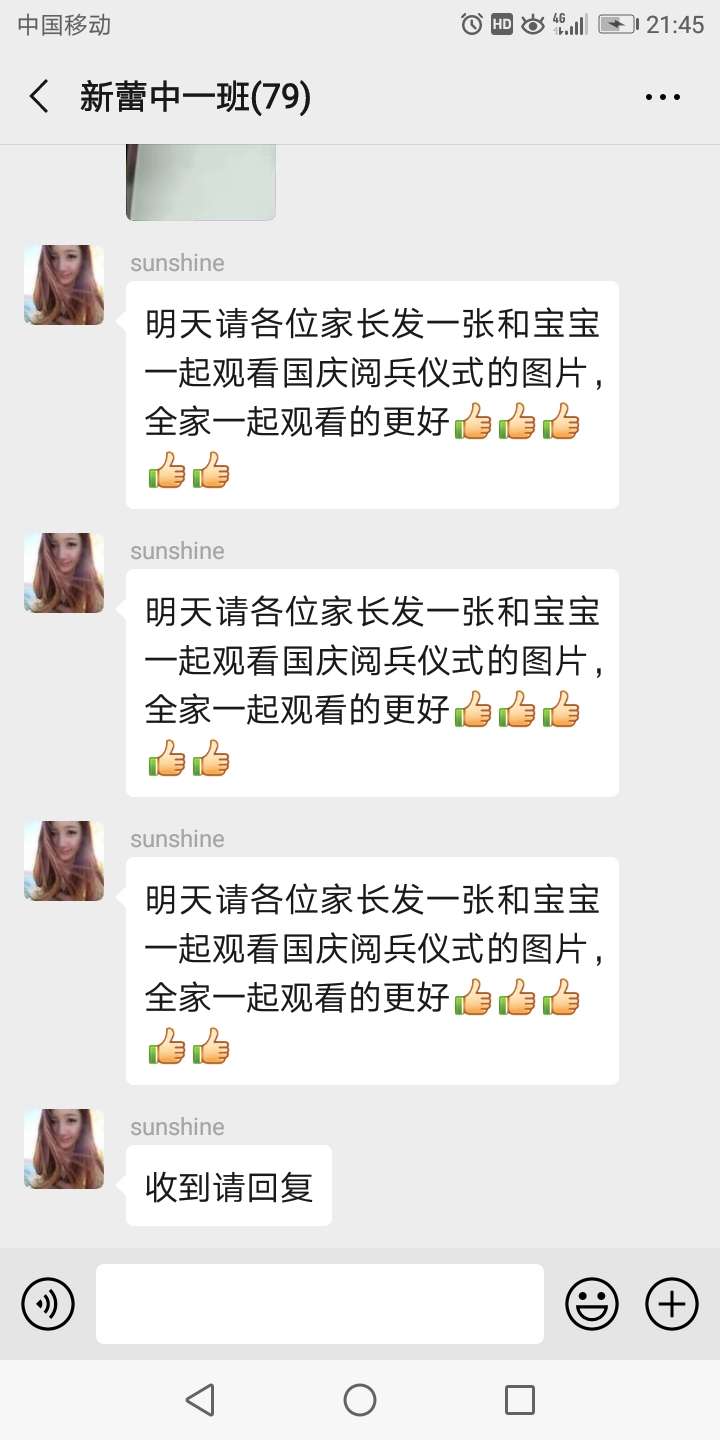Tap the chat text input field
Screen dimensions: 720x1440
pyautogui.click(x=320, y=1304)
